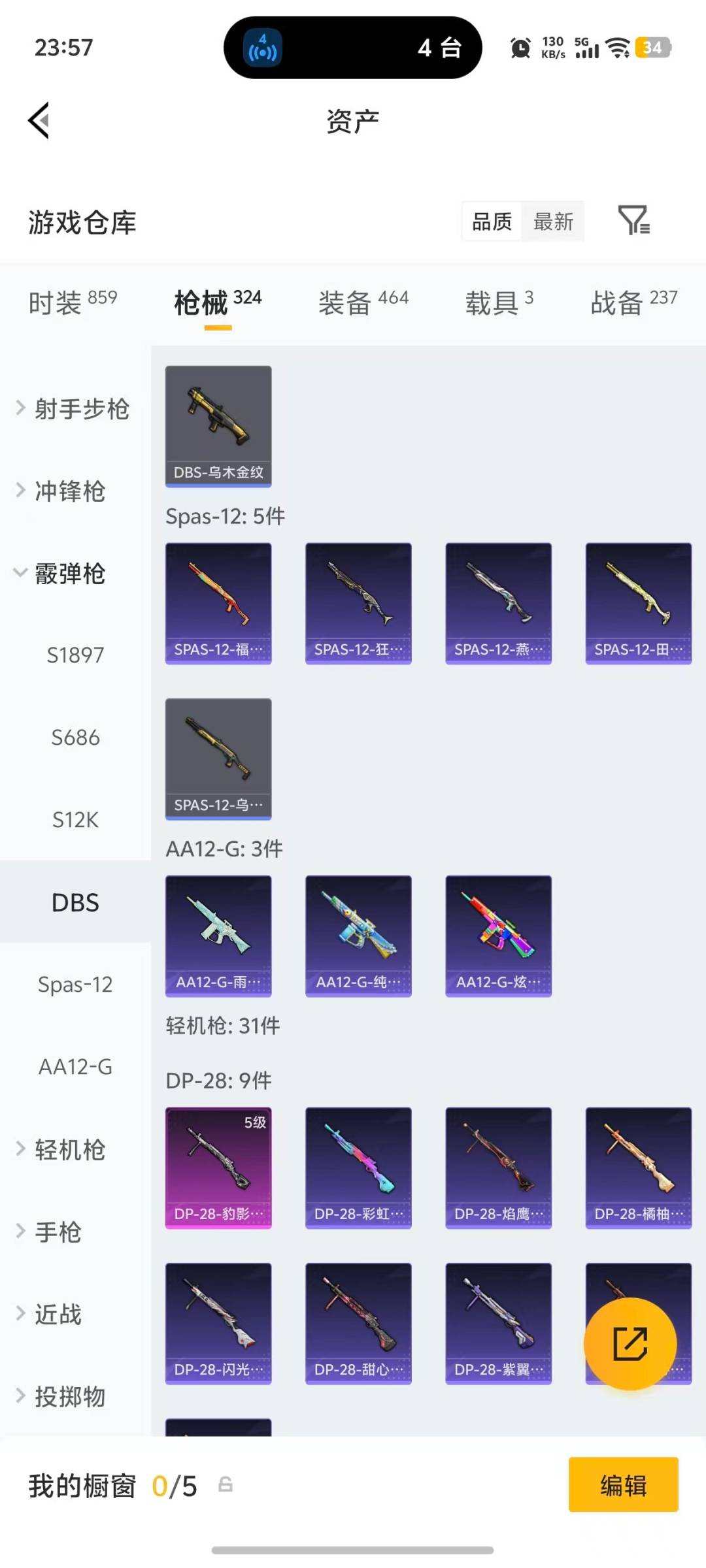Tap the Wi-Fi icon in status bar

(x=617, y=47)
